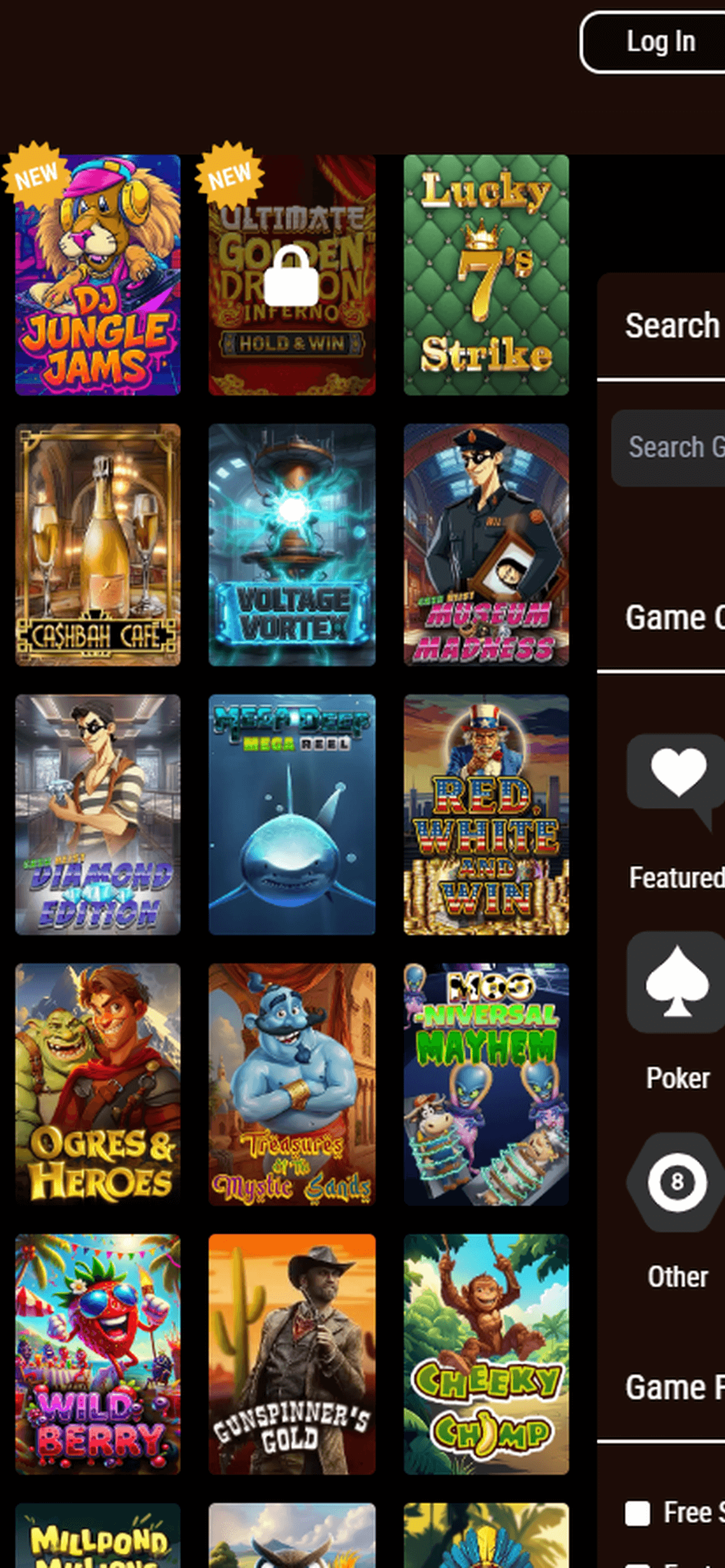Image resolution: width=725 pixels, height=1568 pixels.
Task: Open the DJ Jungle Jams game
Action: 98,275
